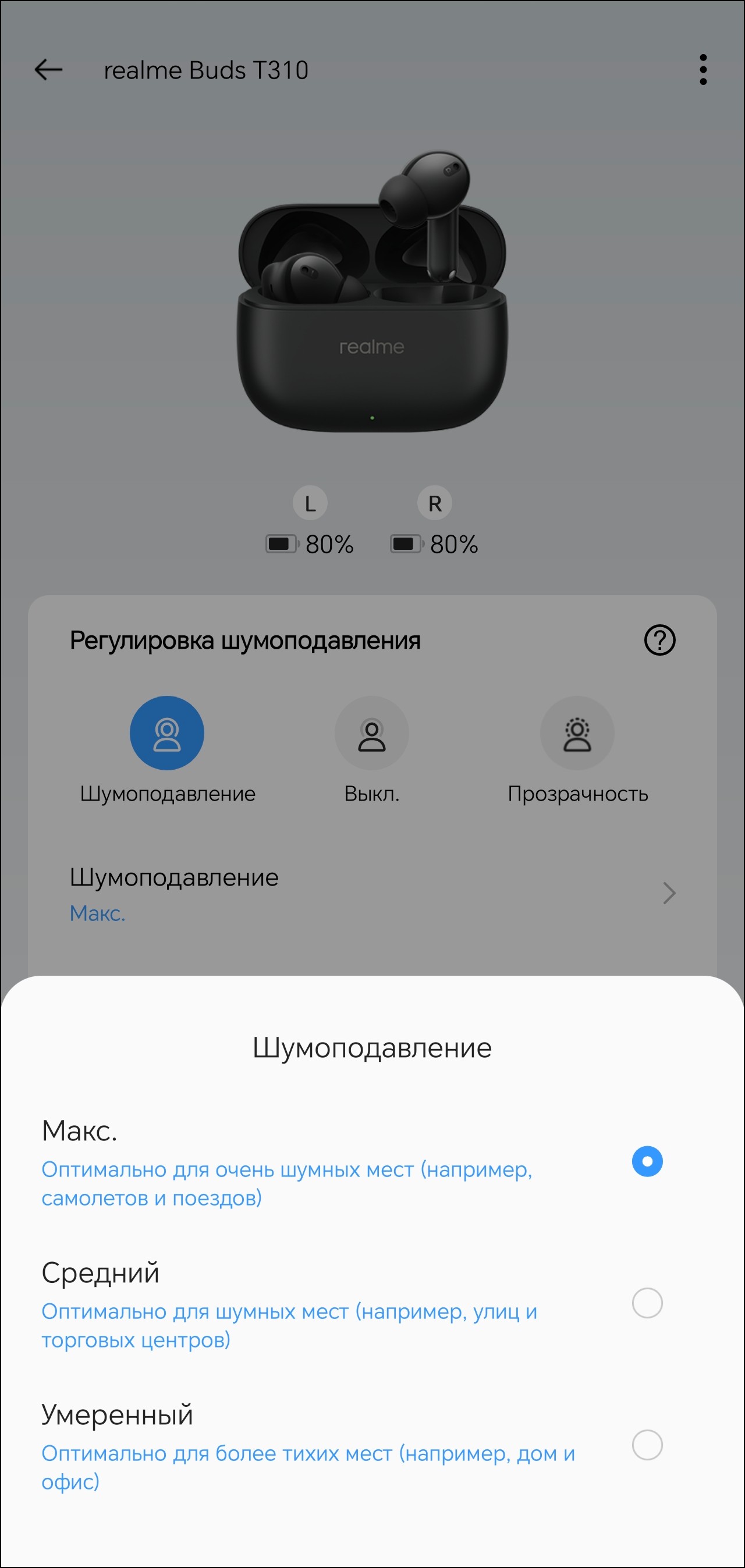The width and height of the screenshot is (745, 1568).
Task: Open the Шумоподавление Макс. settings row
Action: pos(371,894)
